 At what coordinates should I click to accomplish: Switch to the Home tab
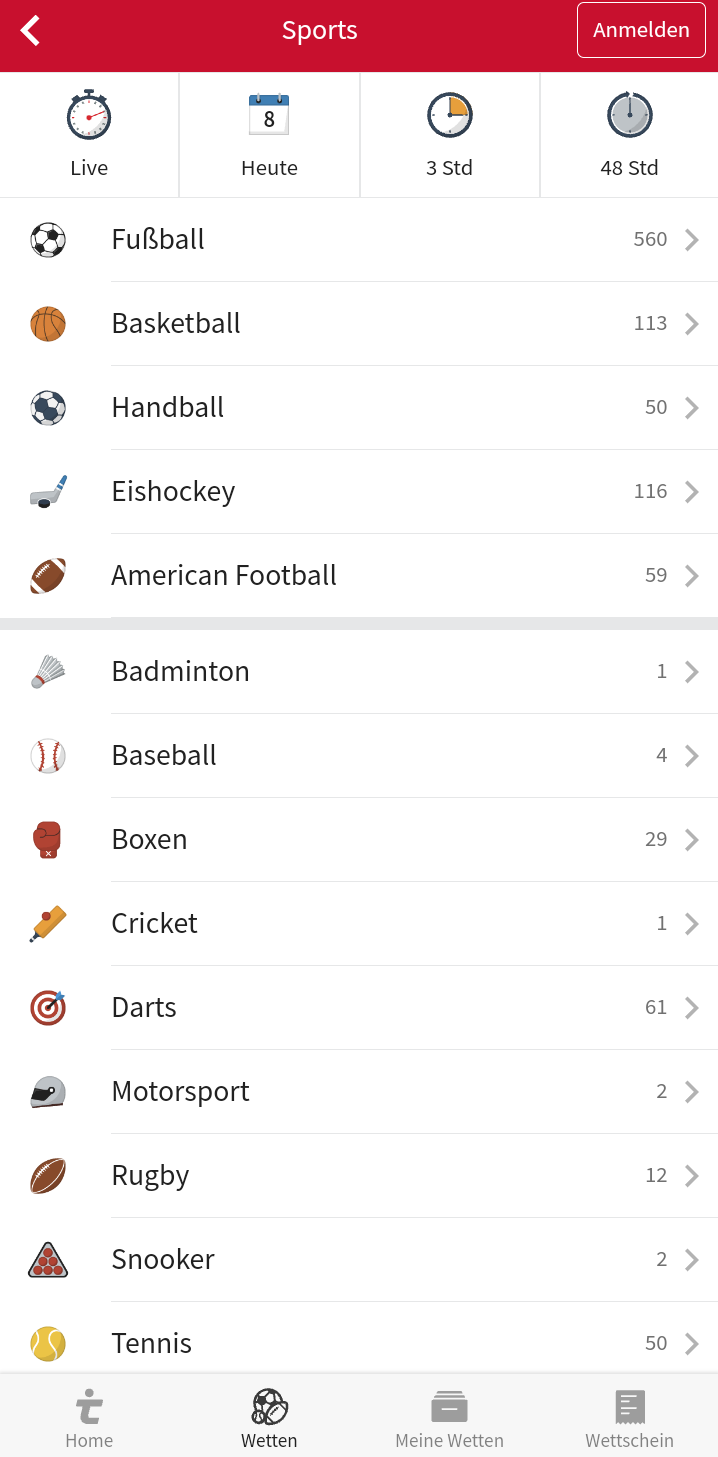[89, 1417]
